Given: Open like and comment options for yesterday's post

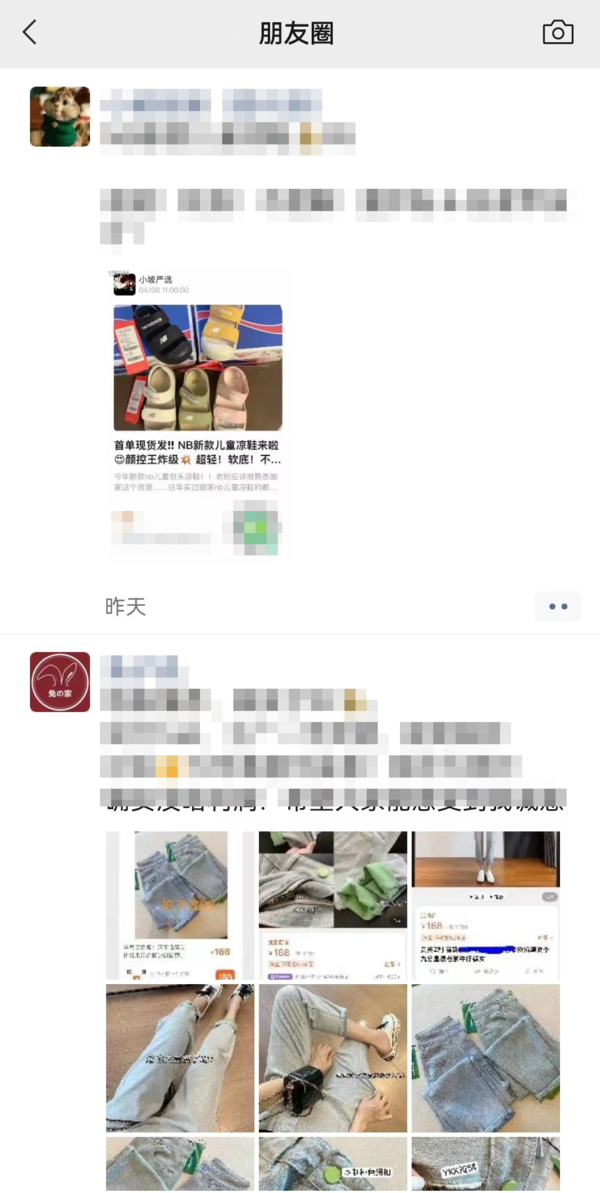Looking at the screenshot, I should coord(557,606).
